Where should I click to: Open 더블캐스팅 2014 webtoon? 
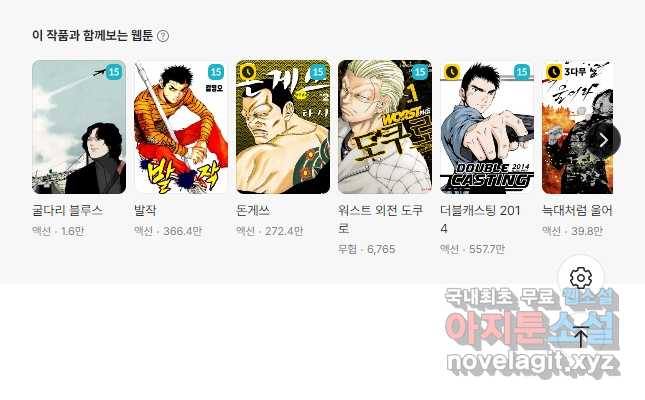coord(486,127)
